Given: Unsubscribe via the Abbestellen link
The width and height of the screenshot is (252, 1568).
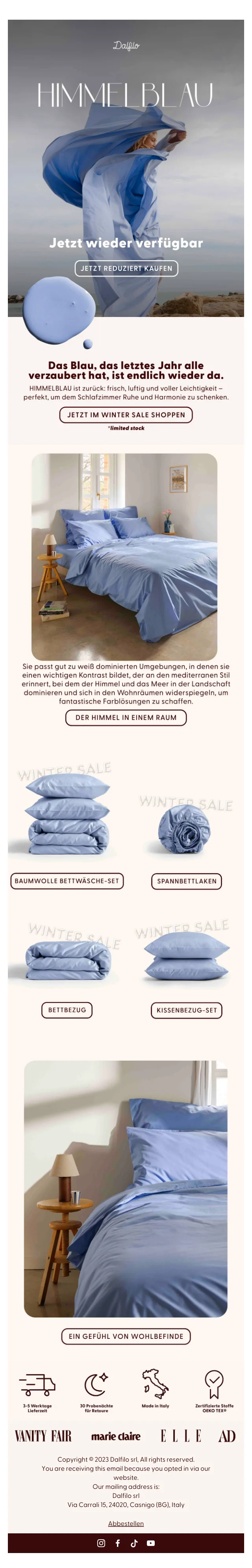Looking at the screenshot, I should tap(126, 1523).
